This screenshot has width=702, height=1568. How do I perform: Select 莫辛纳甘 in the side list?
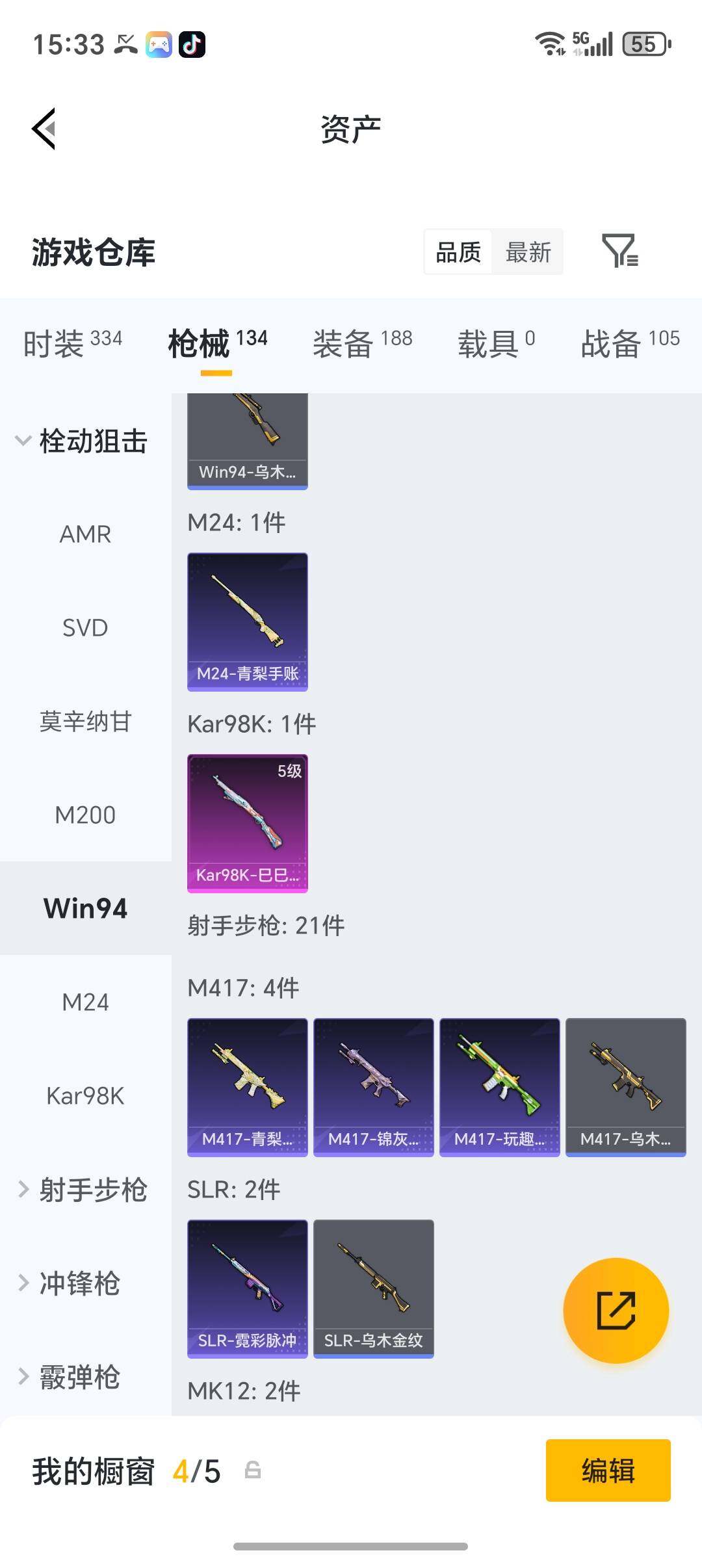[86, 722]
